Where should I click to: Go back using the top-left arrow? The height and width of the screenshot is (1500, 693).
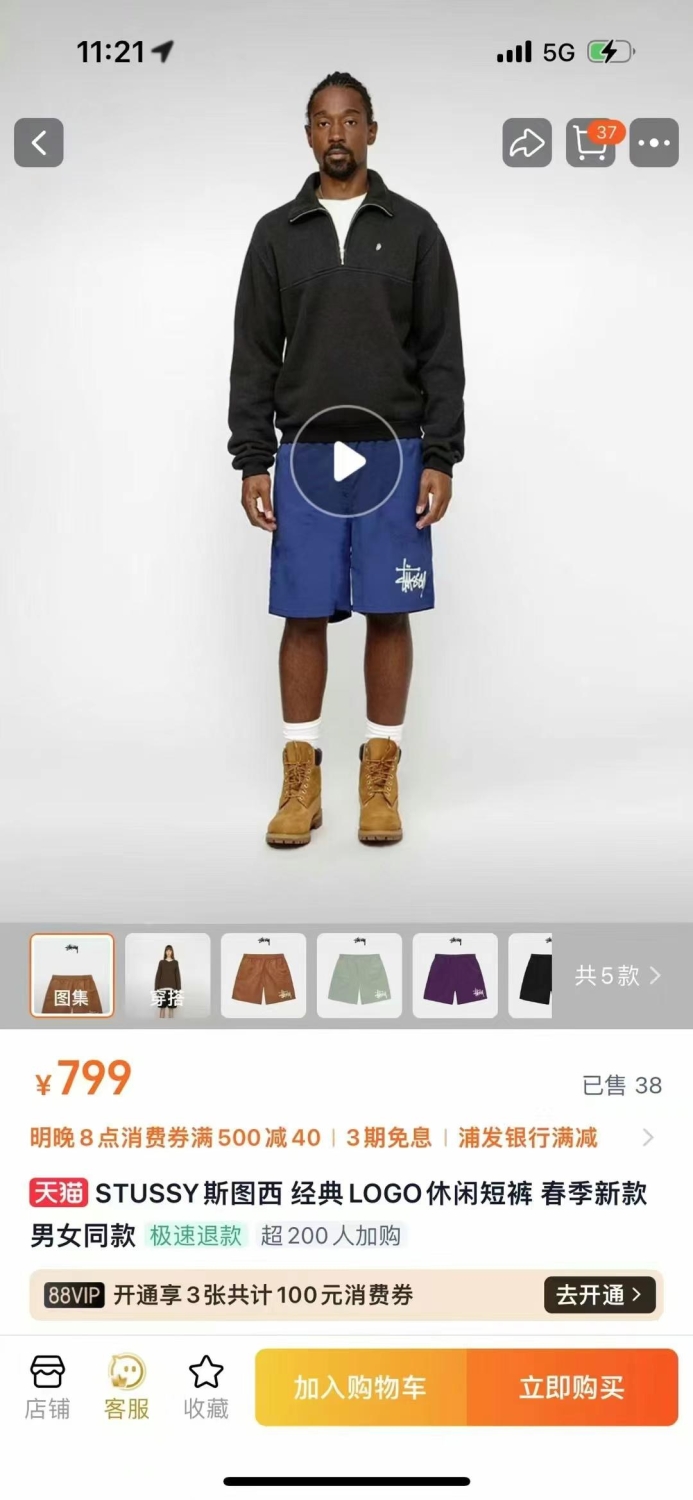(x=39, y=143)
